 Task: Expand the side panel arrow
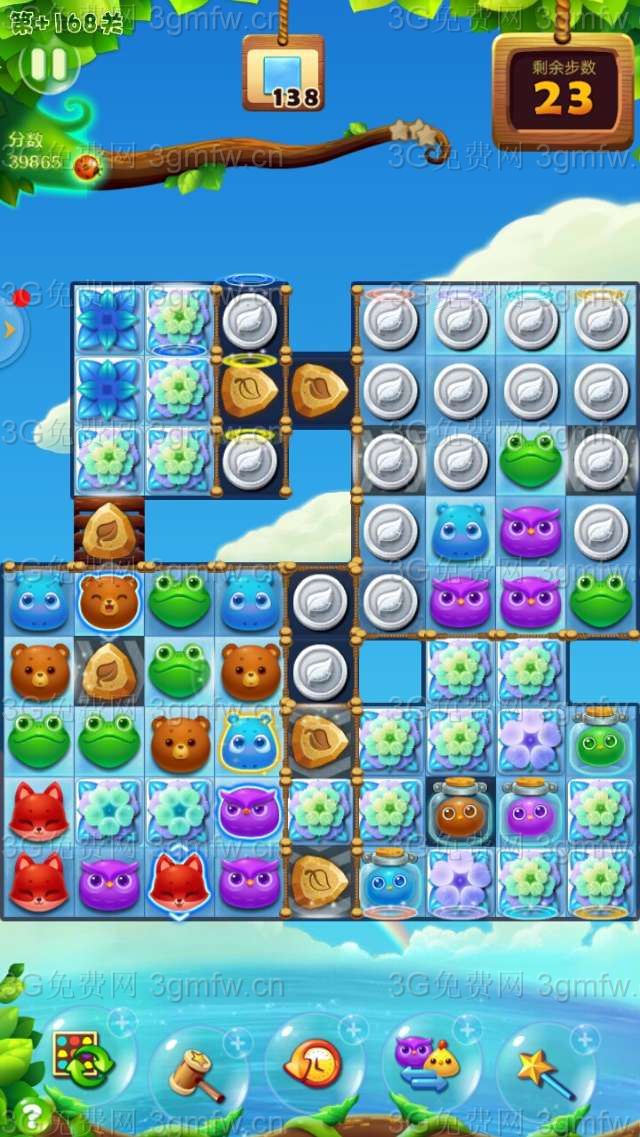pyautogui.click(x=11, y=330)
